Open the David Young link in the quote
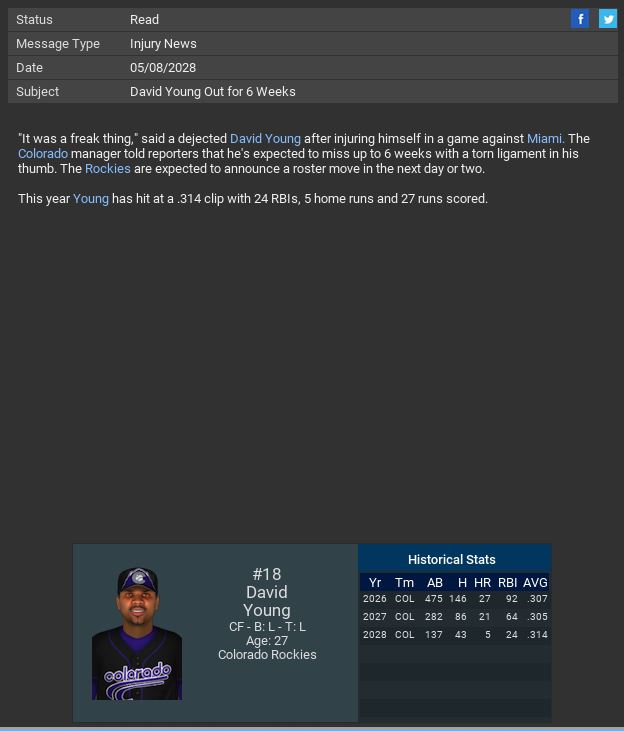Image resolution: width=624 pixels, height=731 pixels. (x=265, y=139)
